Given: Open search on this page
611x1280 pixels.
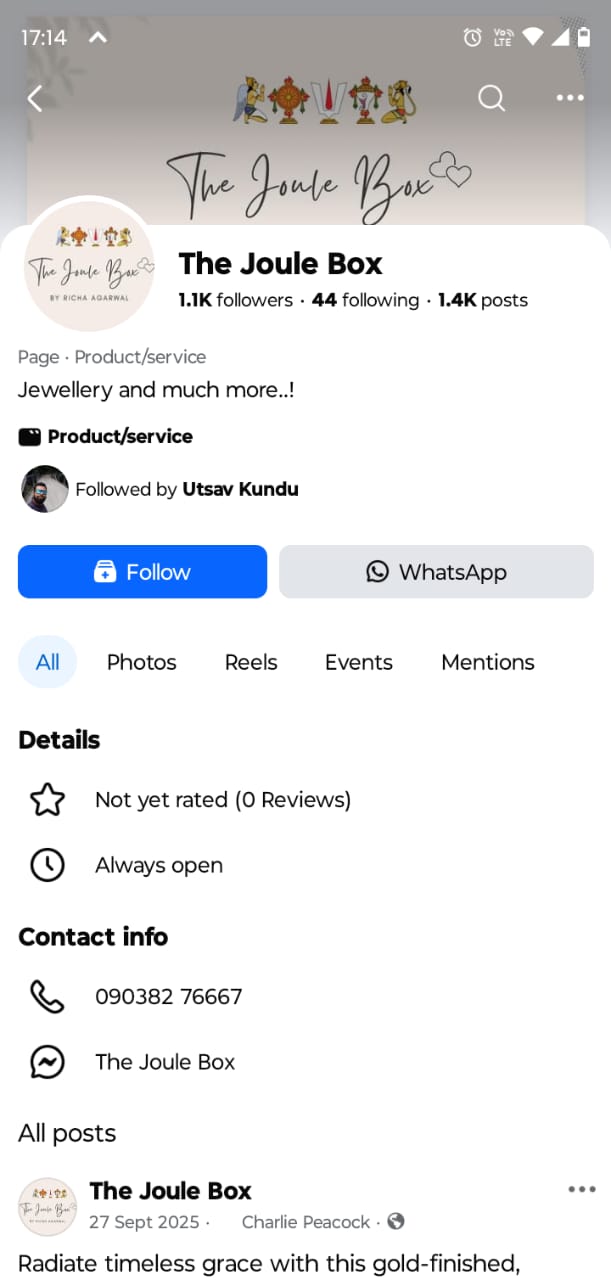Looking at the screenshot, I should pos(491,98).
